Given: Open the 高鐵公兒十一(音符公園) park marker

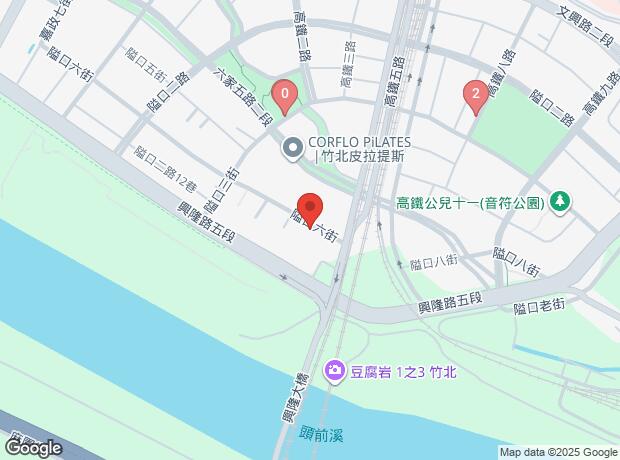Looking at the screenshot, I should (560, 202).
